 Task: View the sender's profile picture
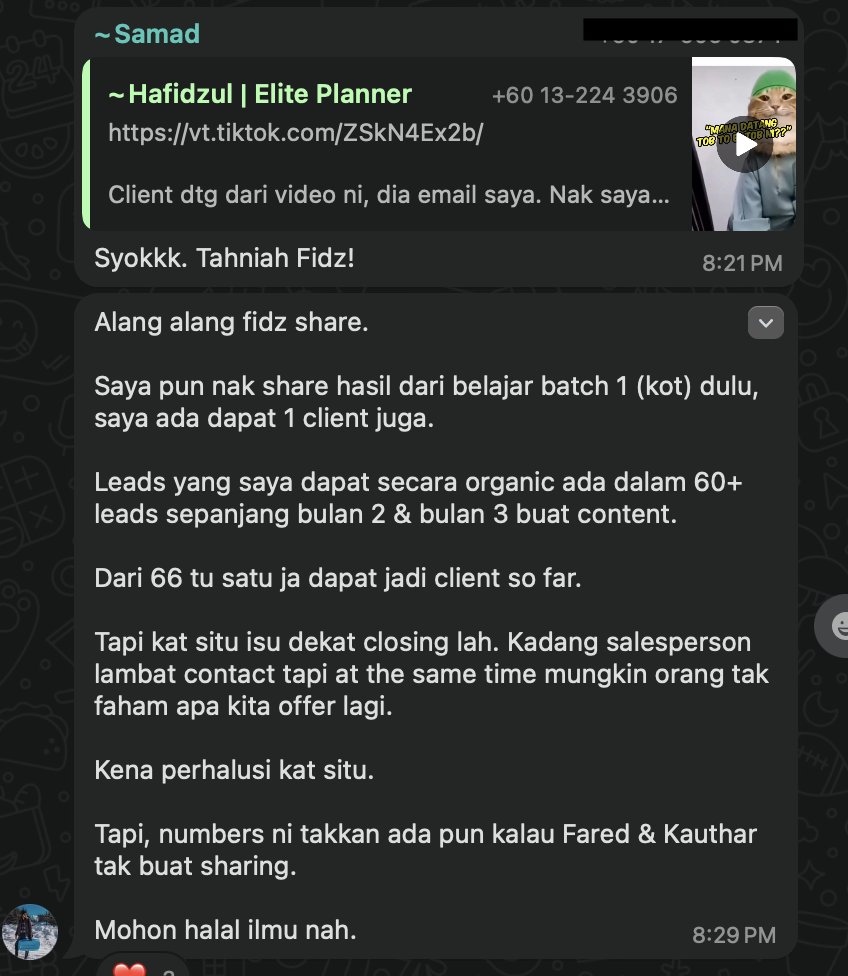(29, 932)
